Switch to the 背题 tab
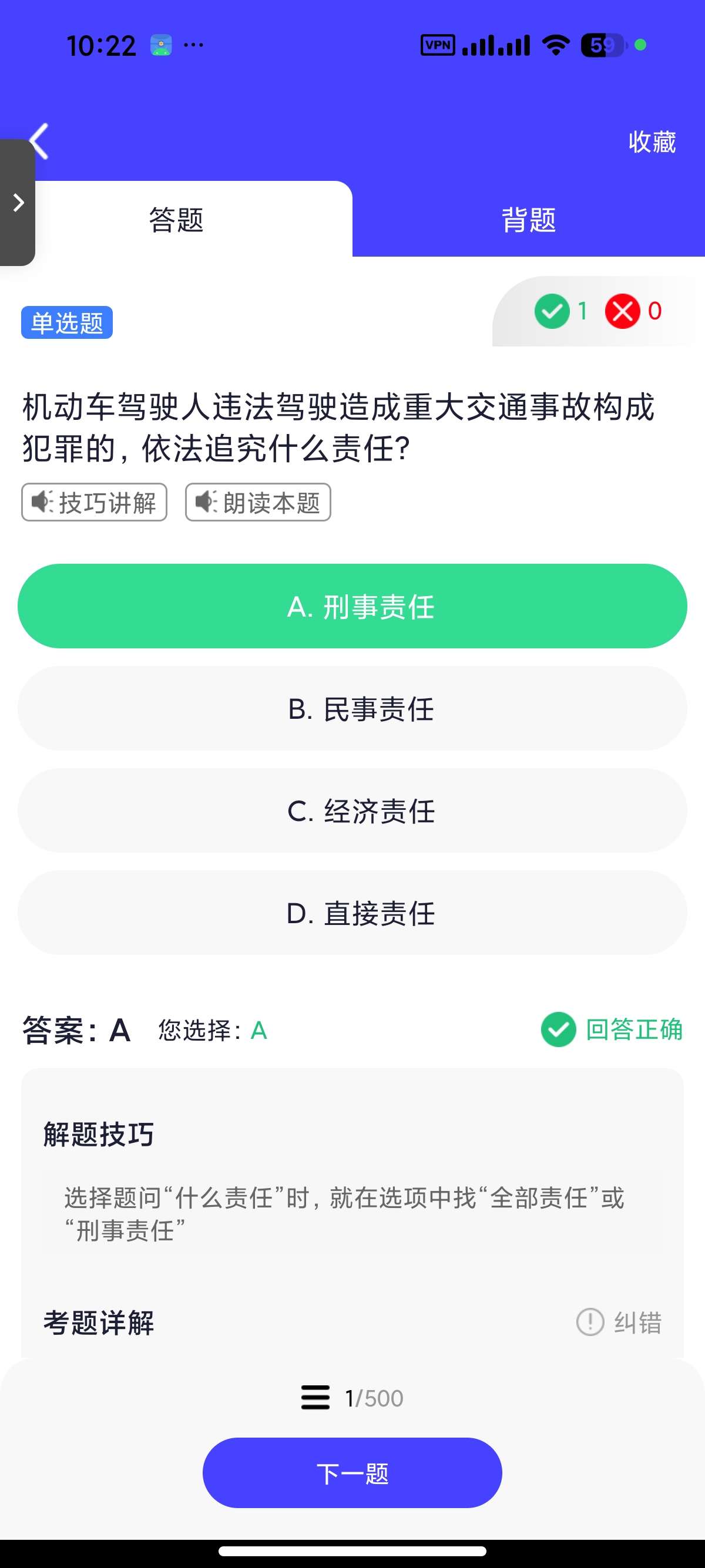The height and width of the screenshot is (1568, 705). [x=528, y=221]
